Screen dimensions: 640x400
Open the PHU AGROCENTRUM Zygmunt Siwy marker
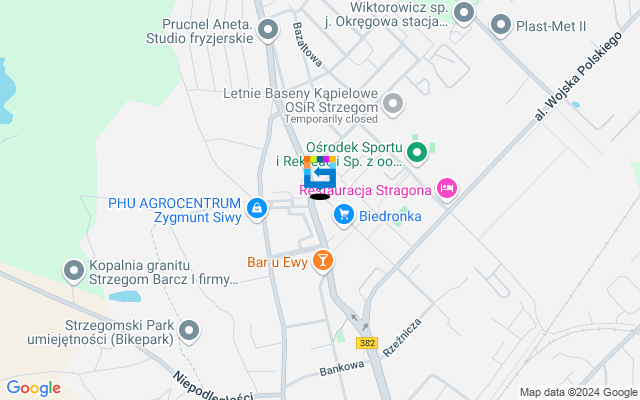(x=257, y=208)
